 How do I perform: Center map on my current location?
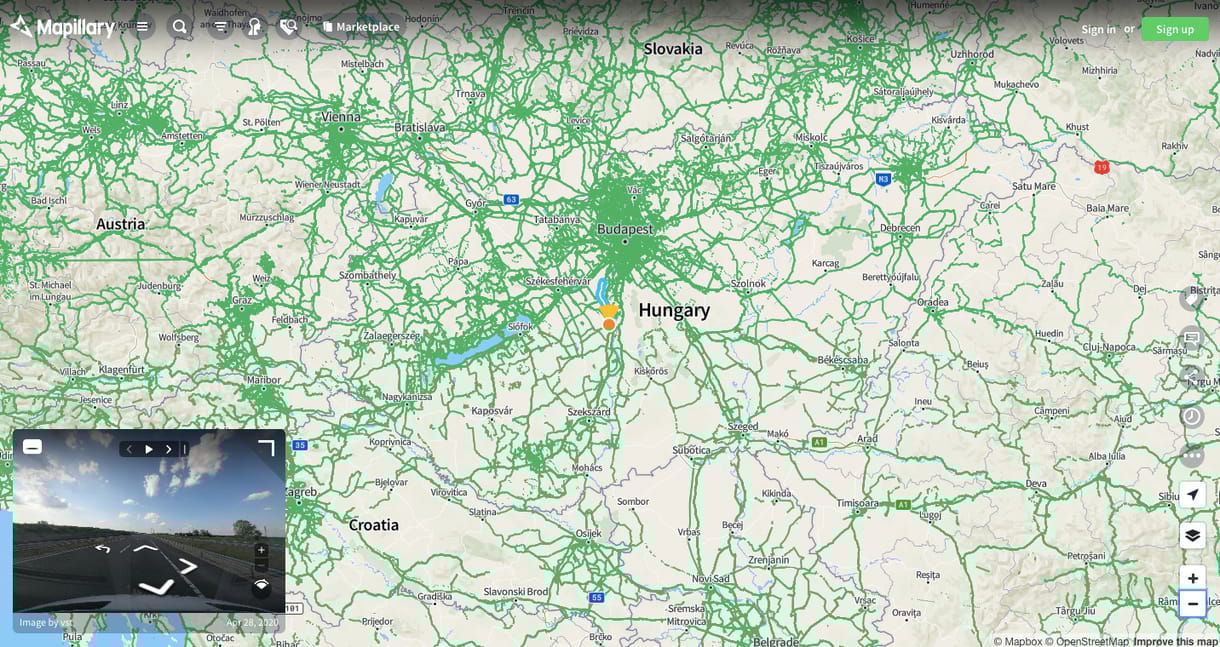(1192, 494)
